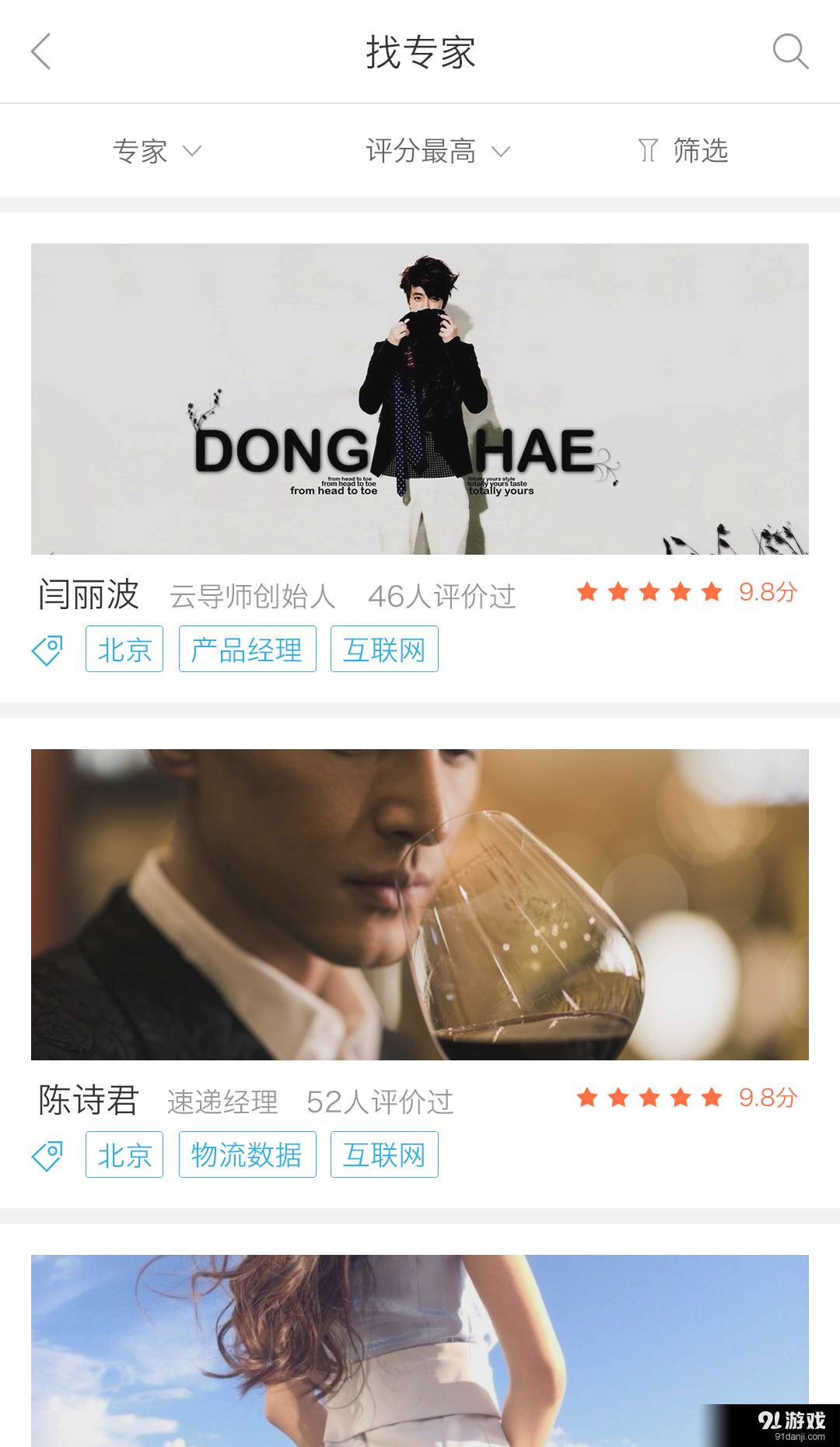
Task: Open the 筛选 filter options
Action: point(683,151)
